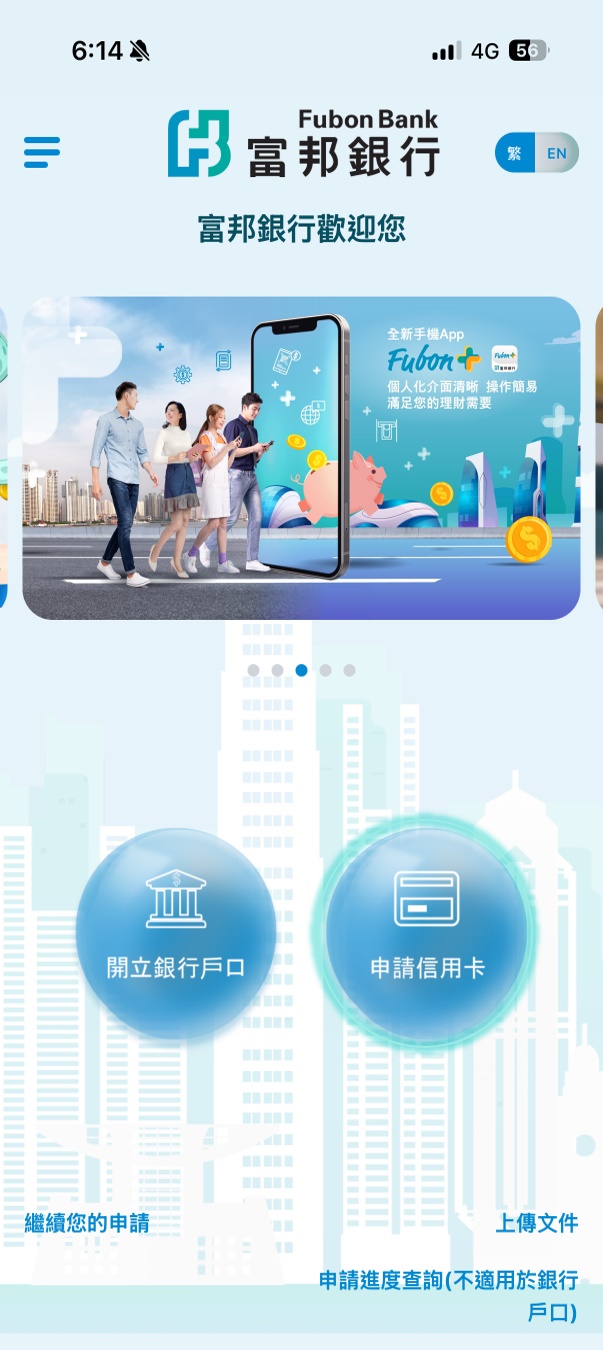Continue your application via 繼續您的申請
603x1350 pixels.
(x=87, y=1222)
